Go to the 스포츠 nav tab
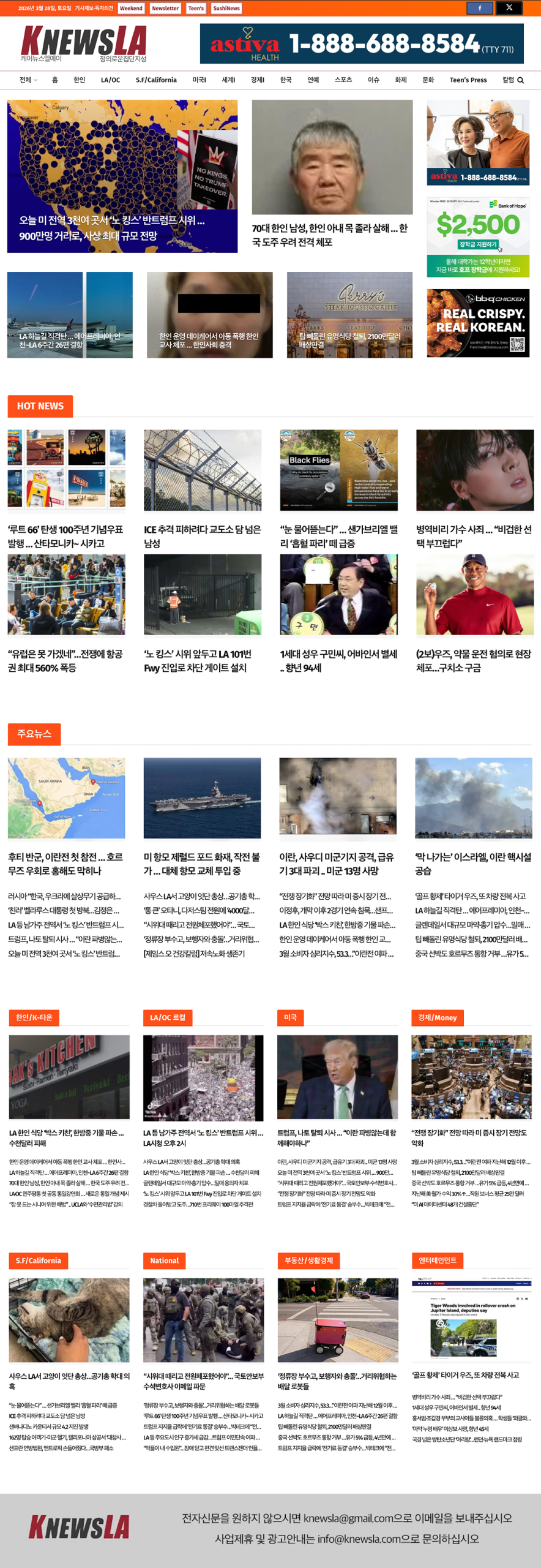 click(343, 80)
